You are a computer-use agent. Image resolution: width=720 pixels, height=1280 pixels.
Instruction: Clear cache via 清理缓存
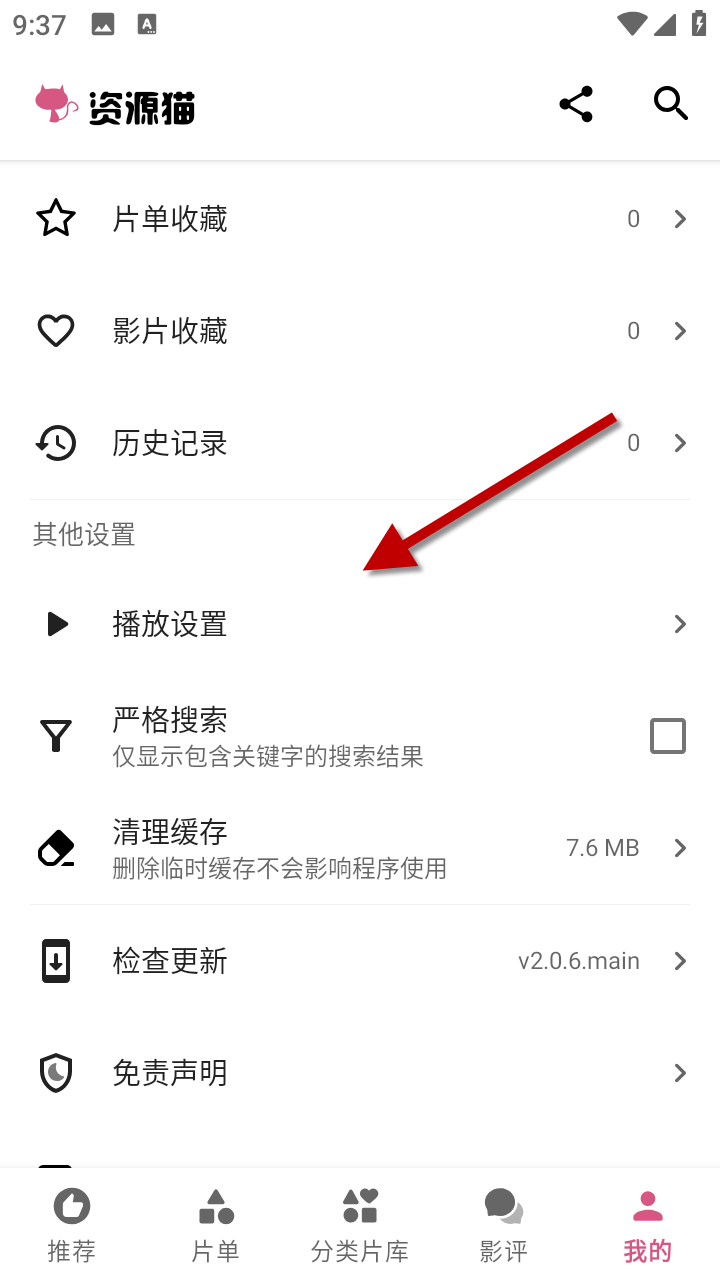click(x=360, y=848)
